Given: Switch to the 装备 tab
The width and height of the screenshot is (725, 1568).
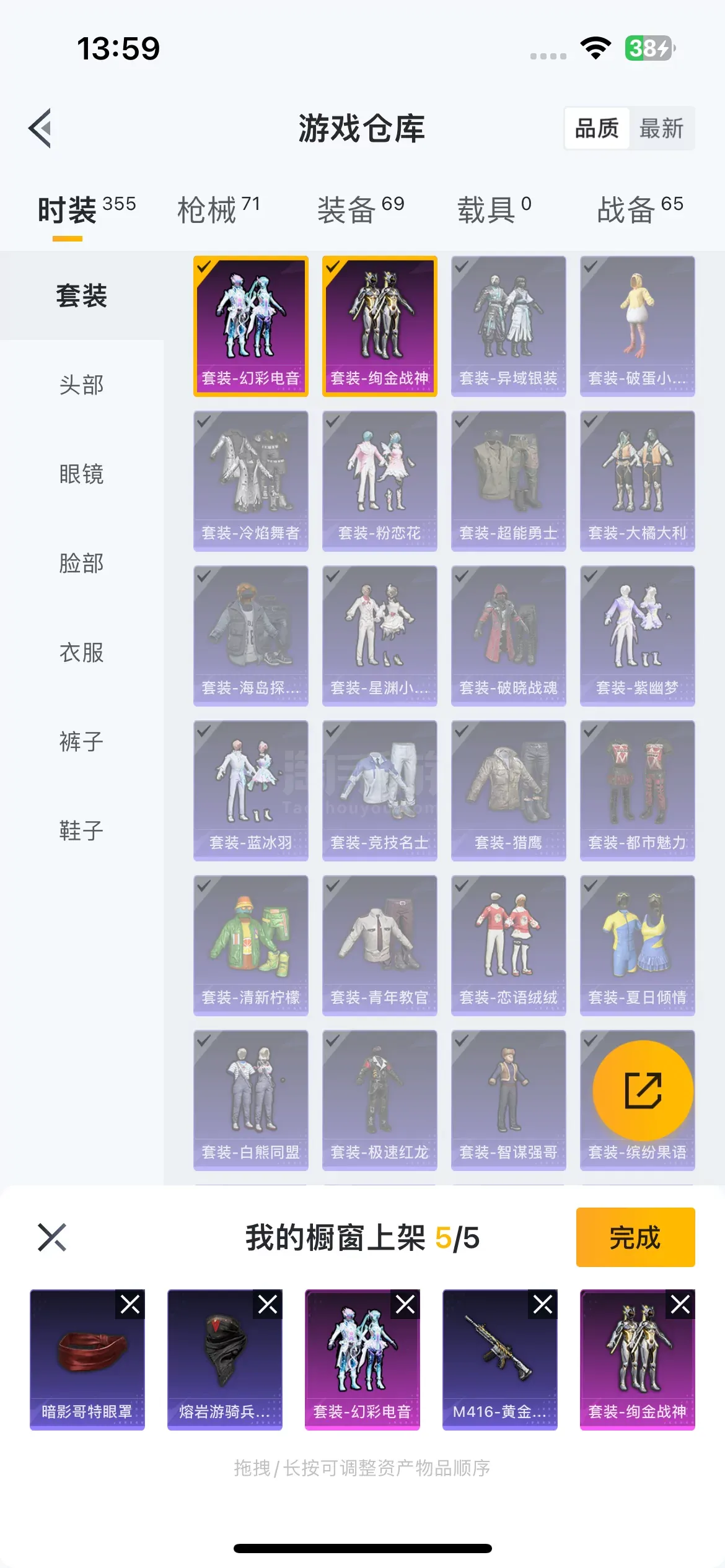Looking at the screenshot, I should click(361, 210).
